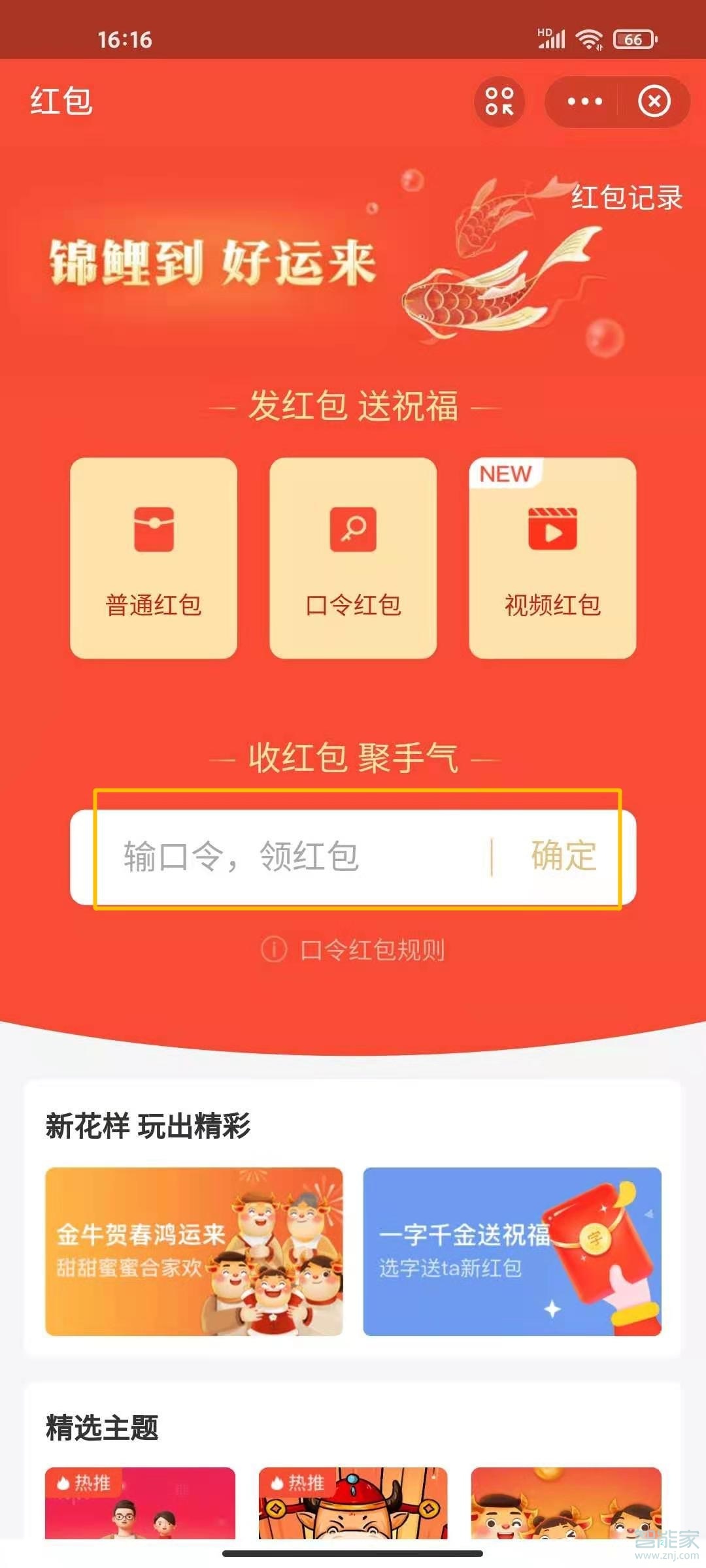
Task: Open the mini program switcher icon
Action: pyautogui.click(x=499, y=101)
